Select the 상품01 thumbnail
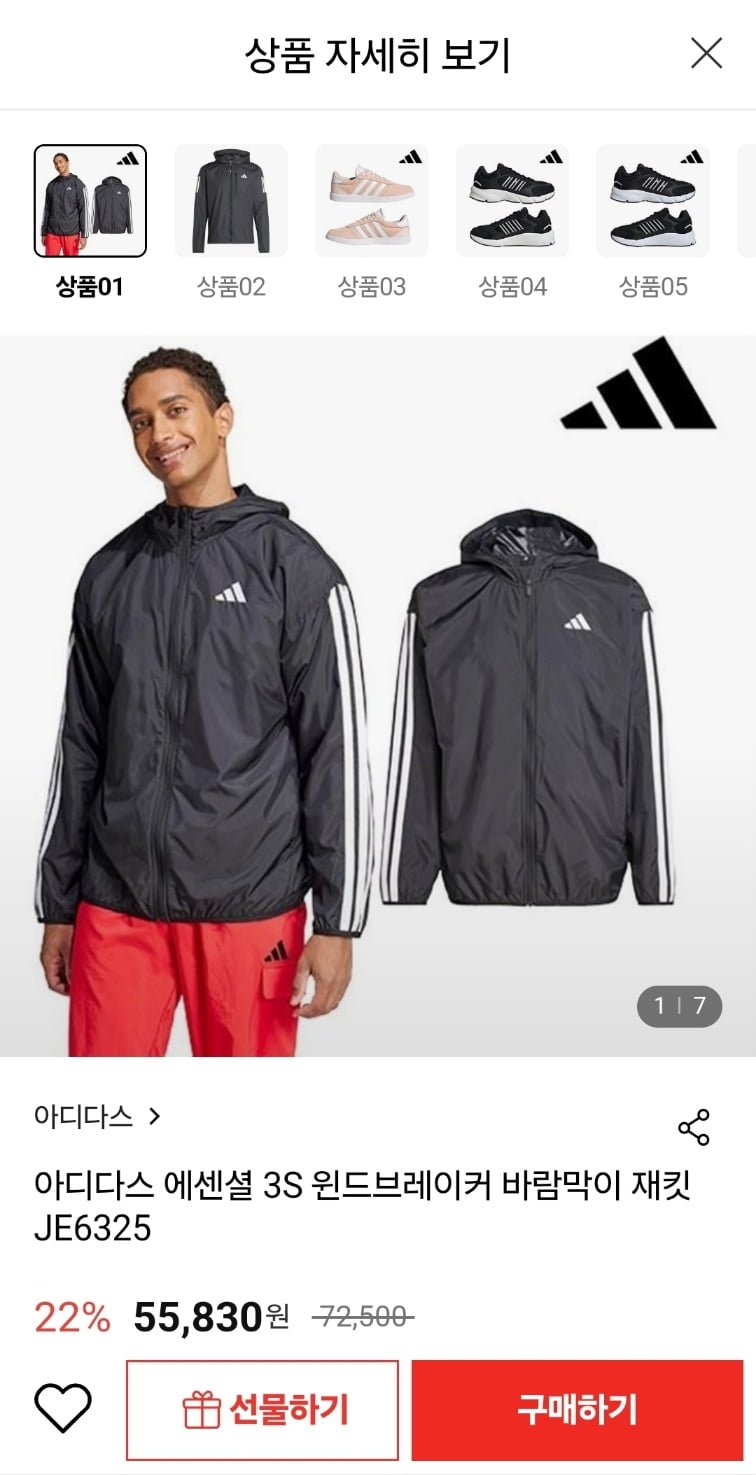 tap(90, 201)
